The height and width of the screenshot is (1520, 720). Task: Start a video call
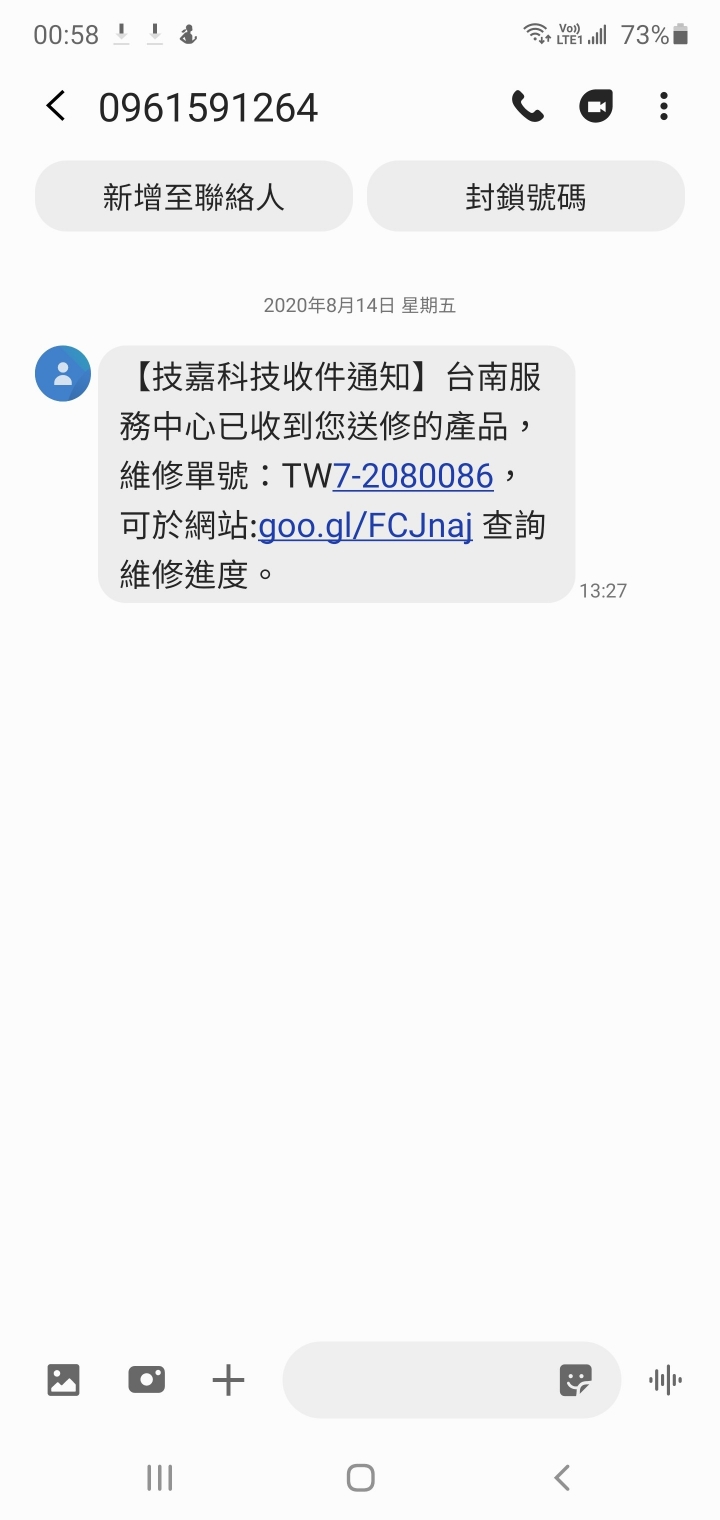596,106
